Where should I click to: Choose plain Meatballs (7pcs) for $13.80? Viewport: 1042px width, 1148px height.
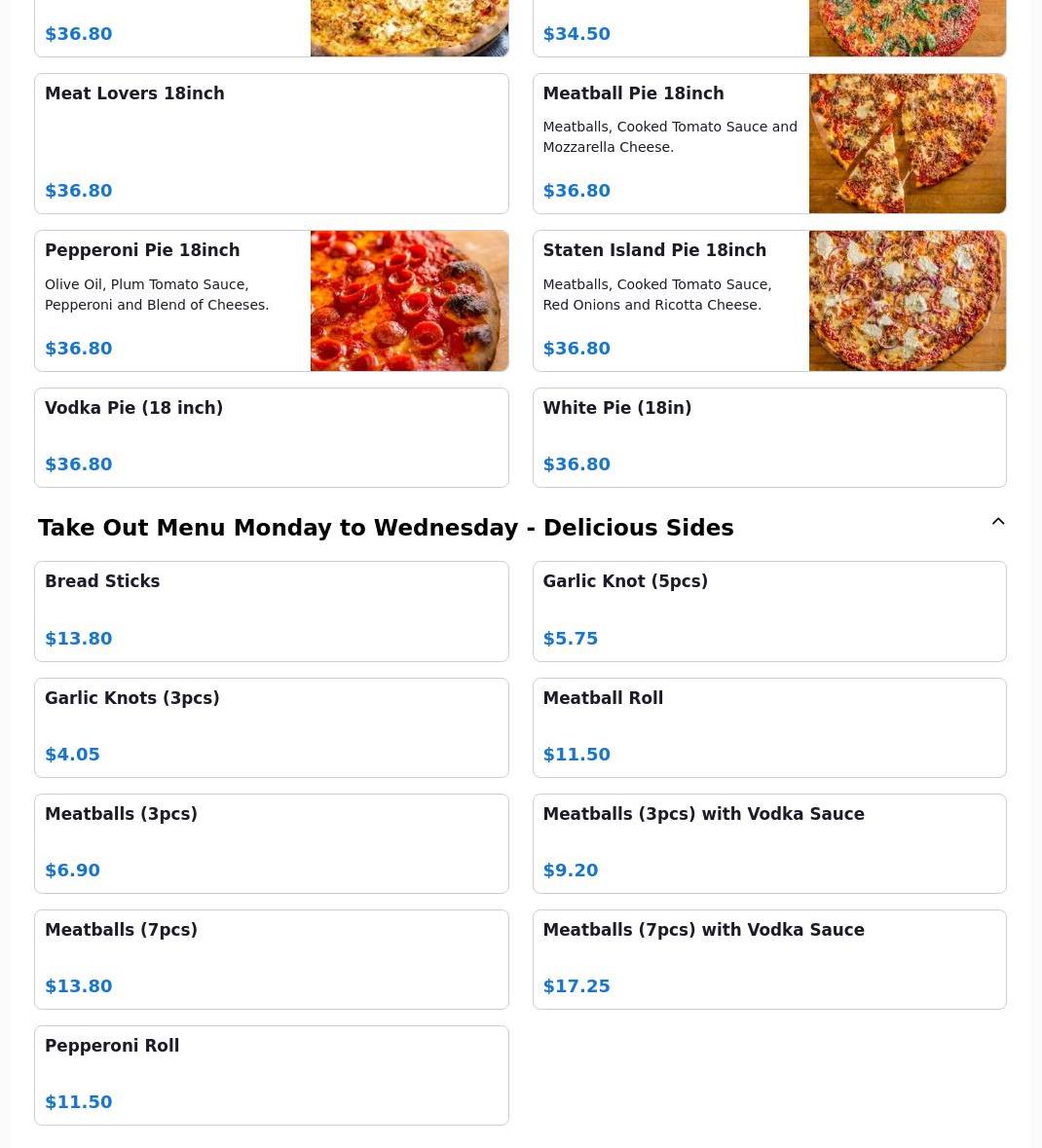pos(271,959)
